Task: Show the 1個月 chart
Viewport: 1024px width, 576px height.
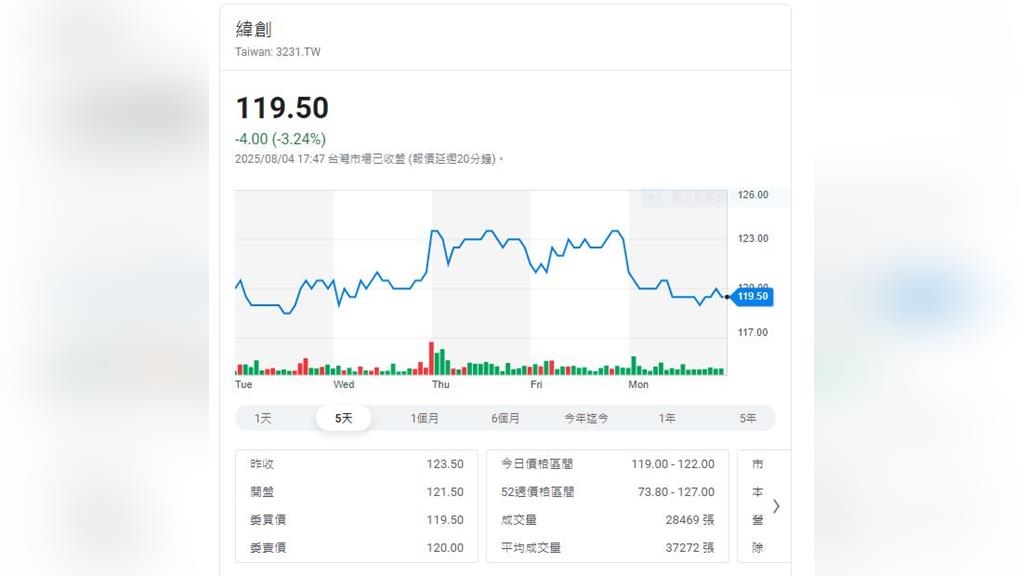Action: pyautogui.click(x=424, y=418)
